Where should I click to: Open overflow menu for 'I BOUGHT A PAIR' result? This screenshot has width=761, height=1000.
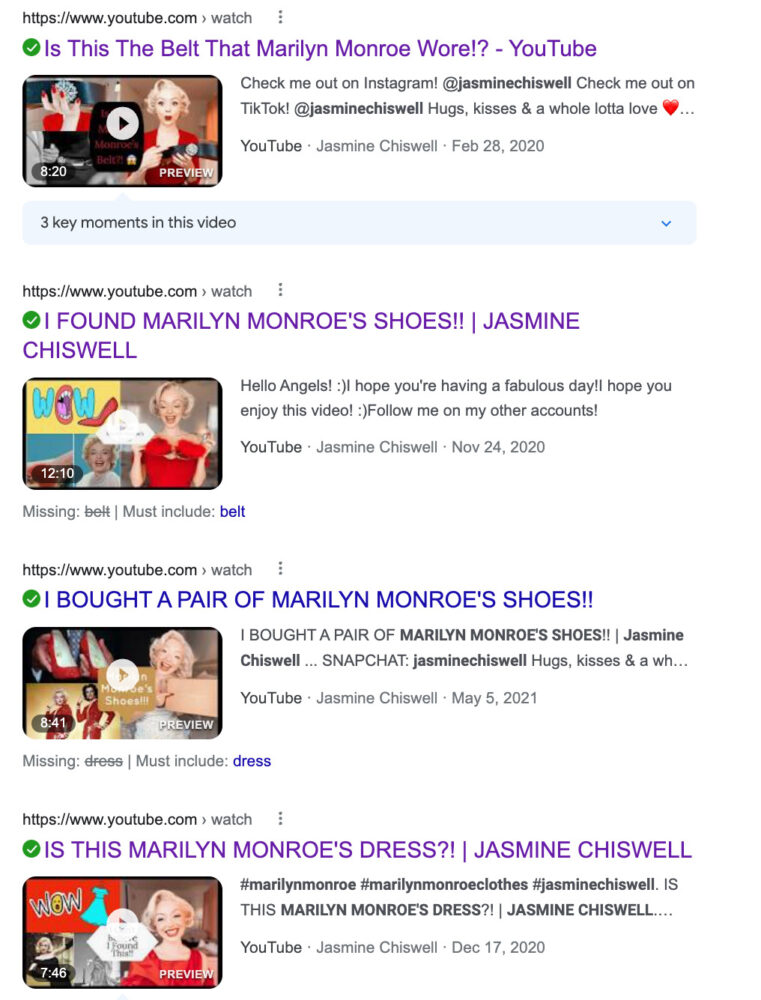click(280, 568)
